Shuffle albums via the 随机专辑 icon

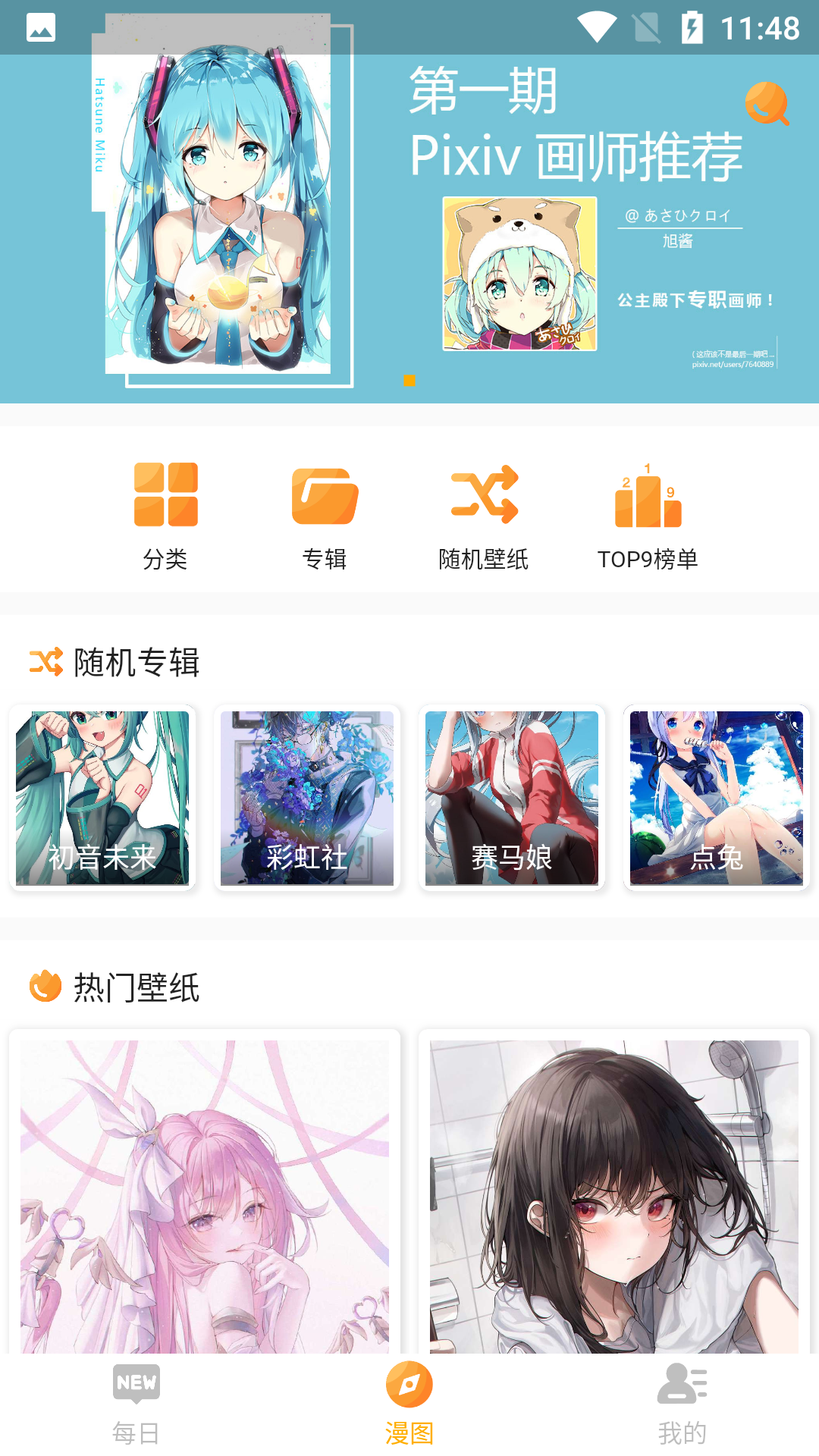(x=46, y=662)
